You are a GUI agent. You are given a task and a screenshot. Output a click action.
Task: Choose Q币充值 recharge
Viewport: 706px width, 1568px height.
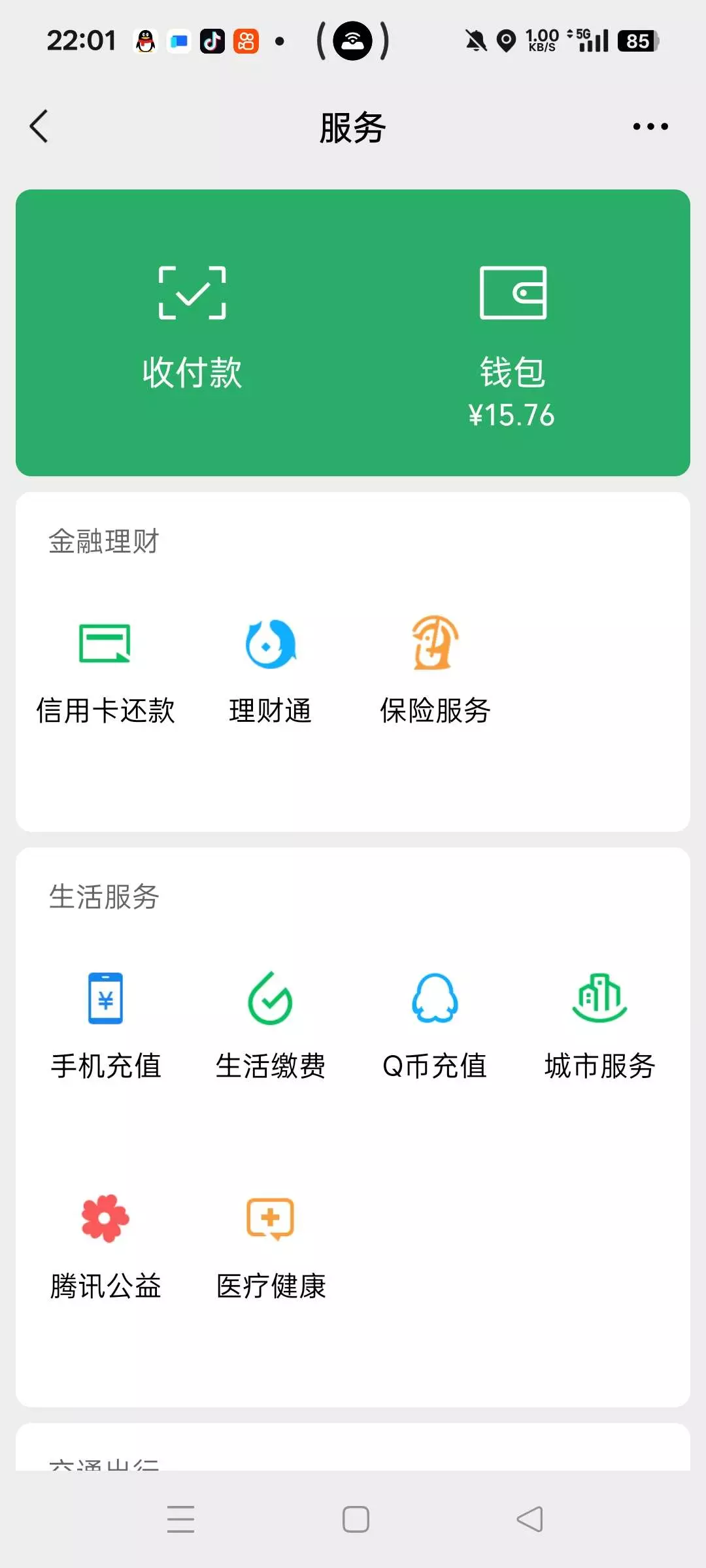click(x=435, y=1026)
